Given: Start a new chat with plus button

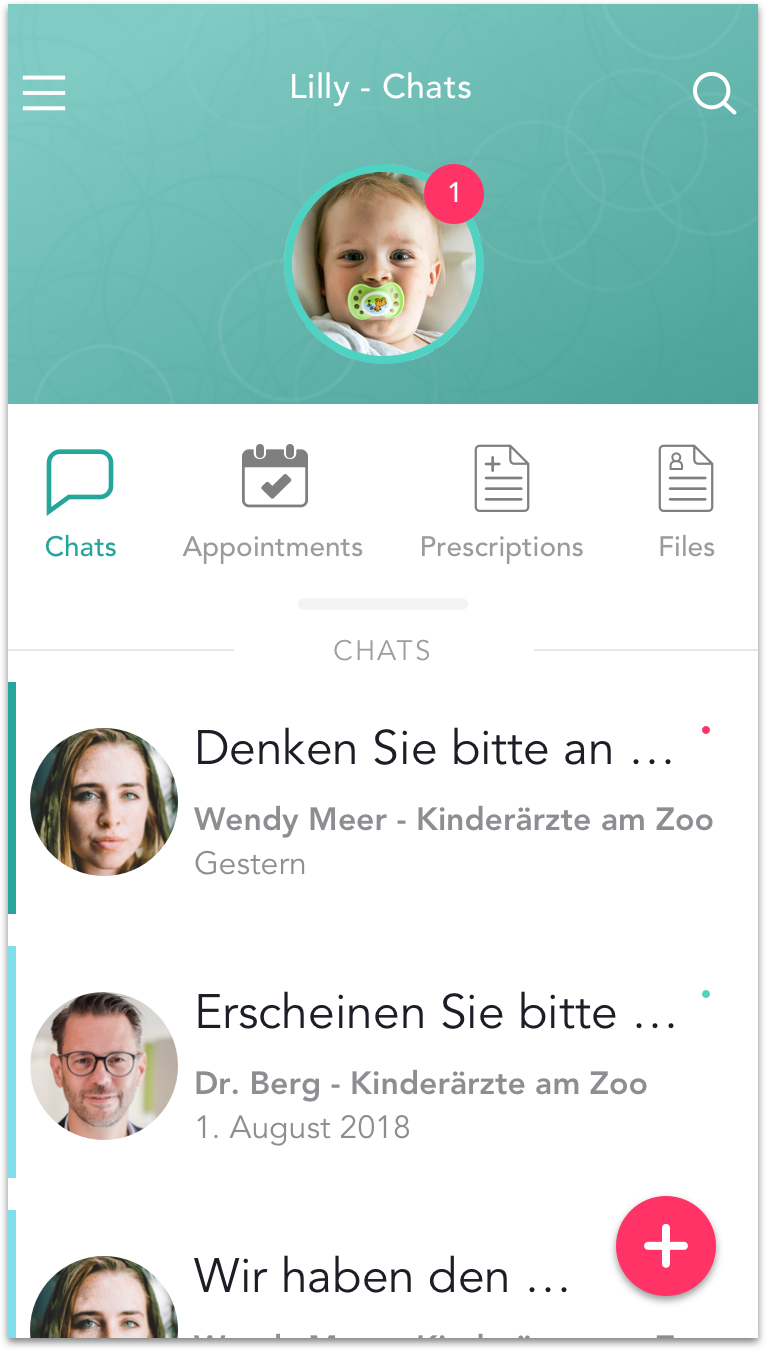Looking at the screenshot, I should pos(666,1246).
